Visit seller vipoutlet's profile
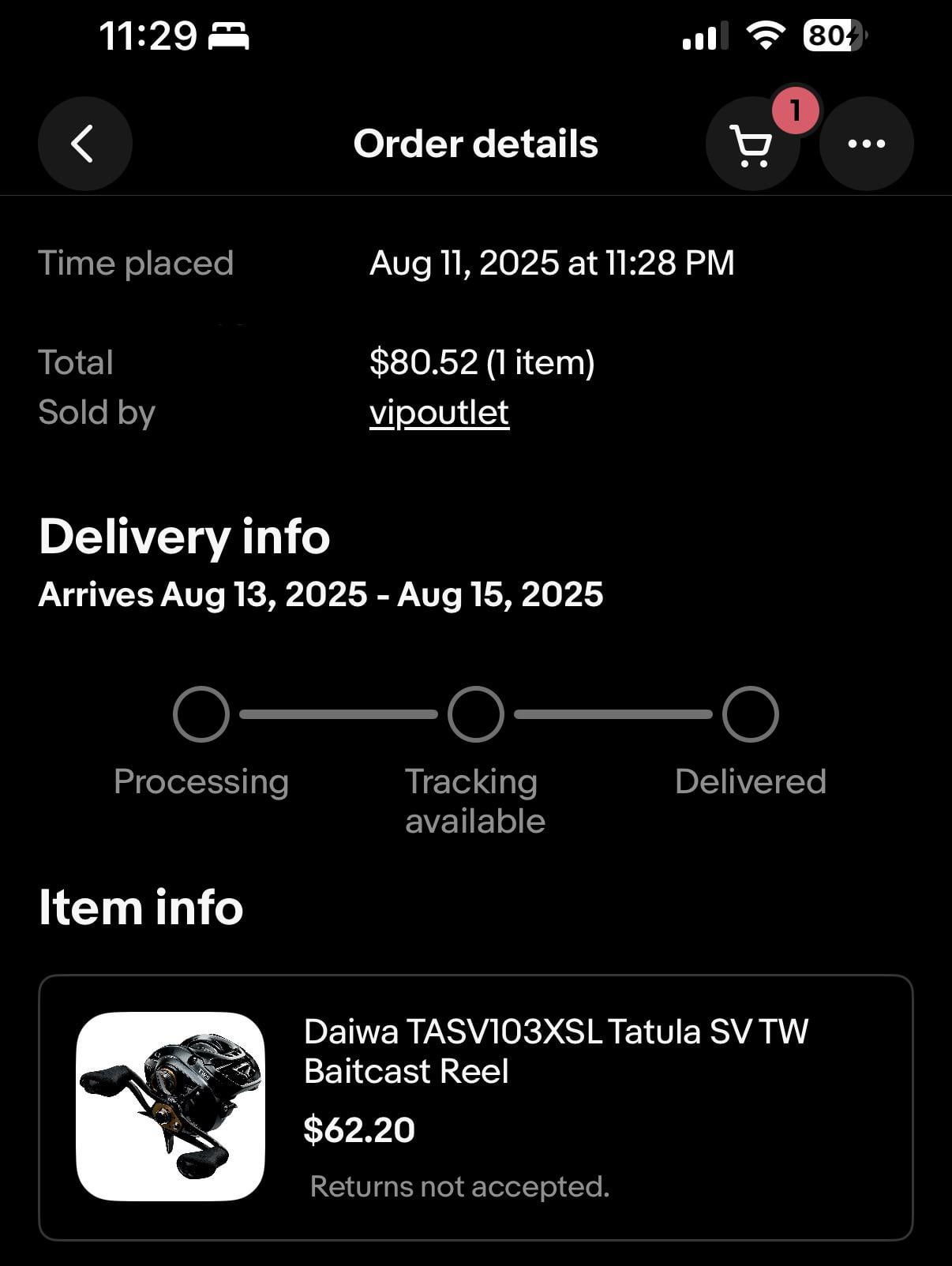The width and height of the screenshot is (952, 1266). pos(439,413)
